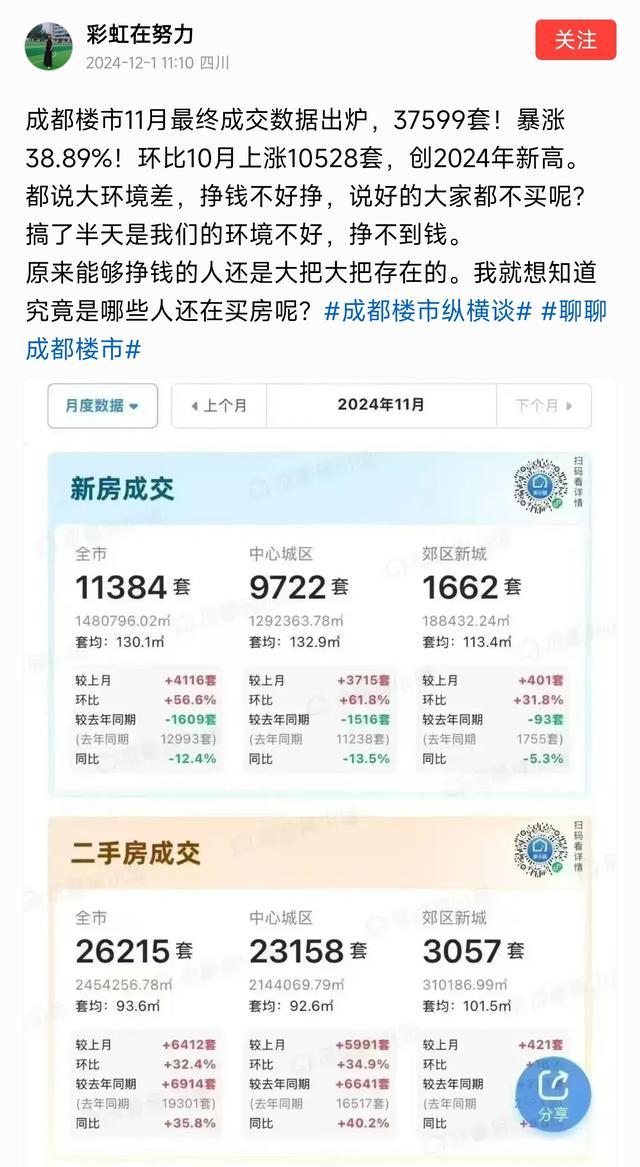640x1167 pixels.
Task: Open the hashtag #成都楼市纵横谈#
Action: [x=428, y=311]
